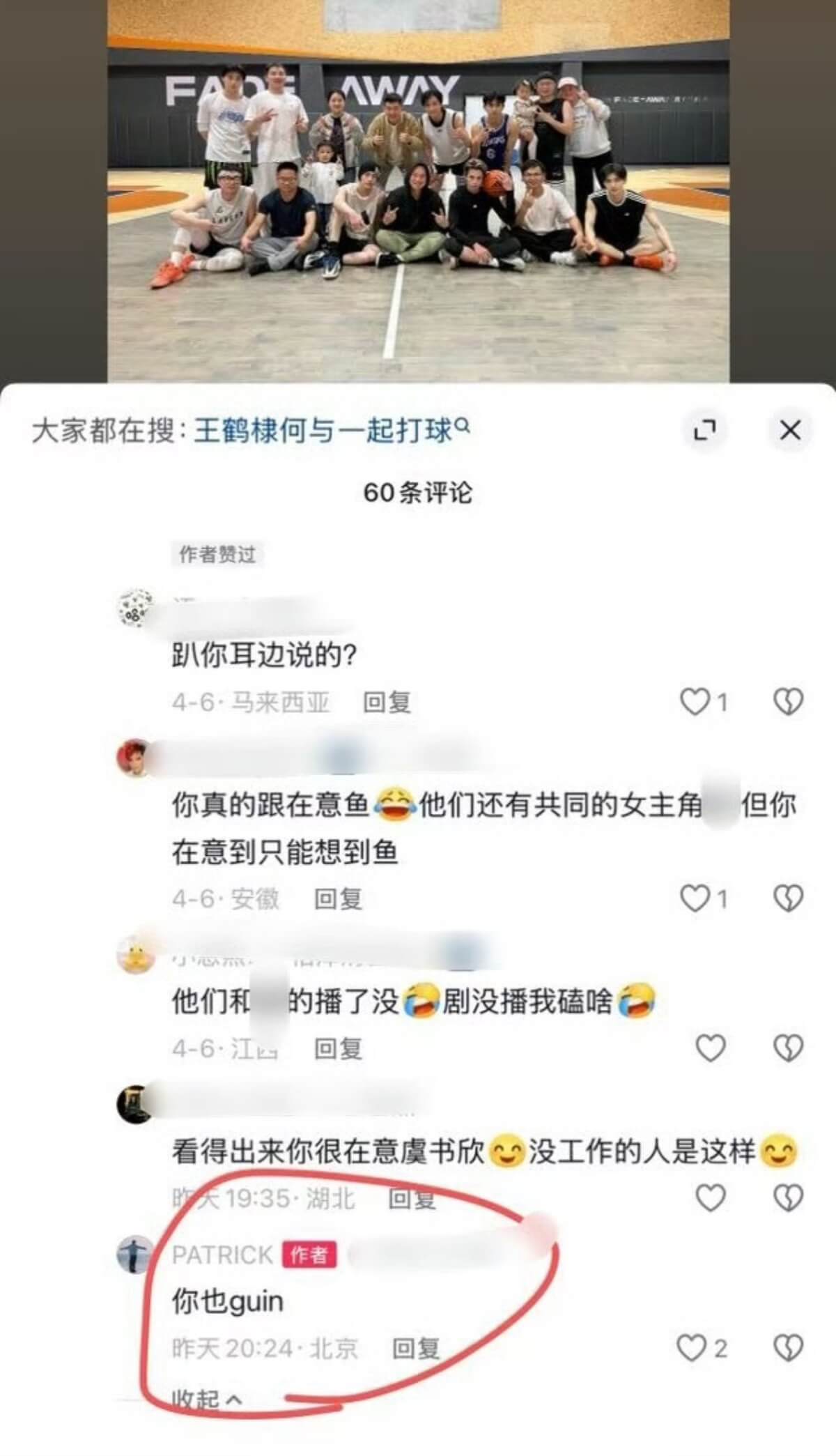Open PATRICK's profile avatar

134,1255
